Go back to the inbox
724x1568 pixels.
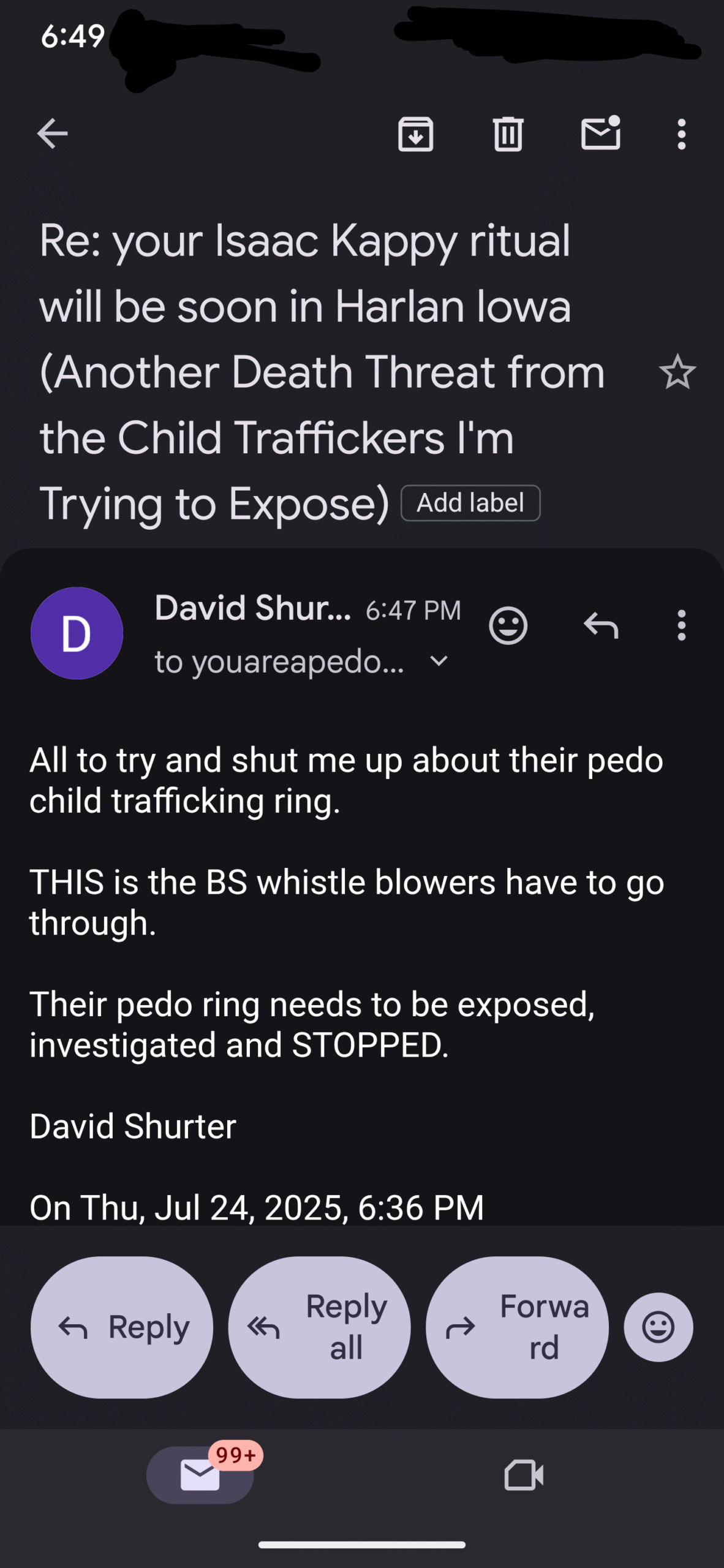coord(52,134)
